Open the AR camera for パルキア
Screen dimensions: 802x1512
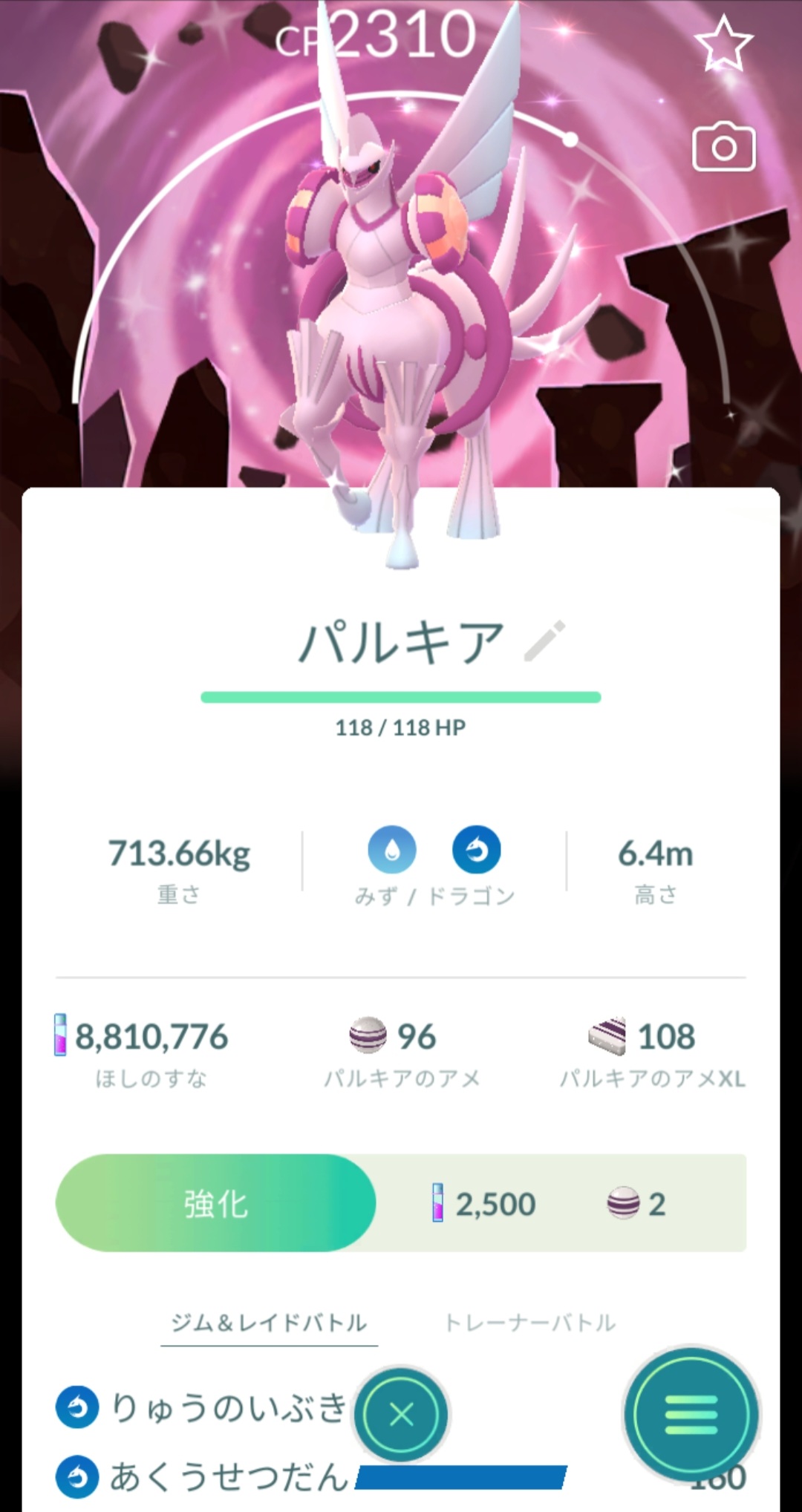pyautogui.click(x=723, y=148)
